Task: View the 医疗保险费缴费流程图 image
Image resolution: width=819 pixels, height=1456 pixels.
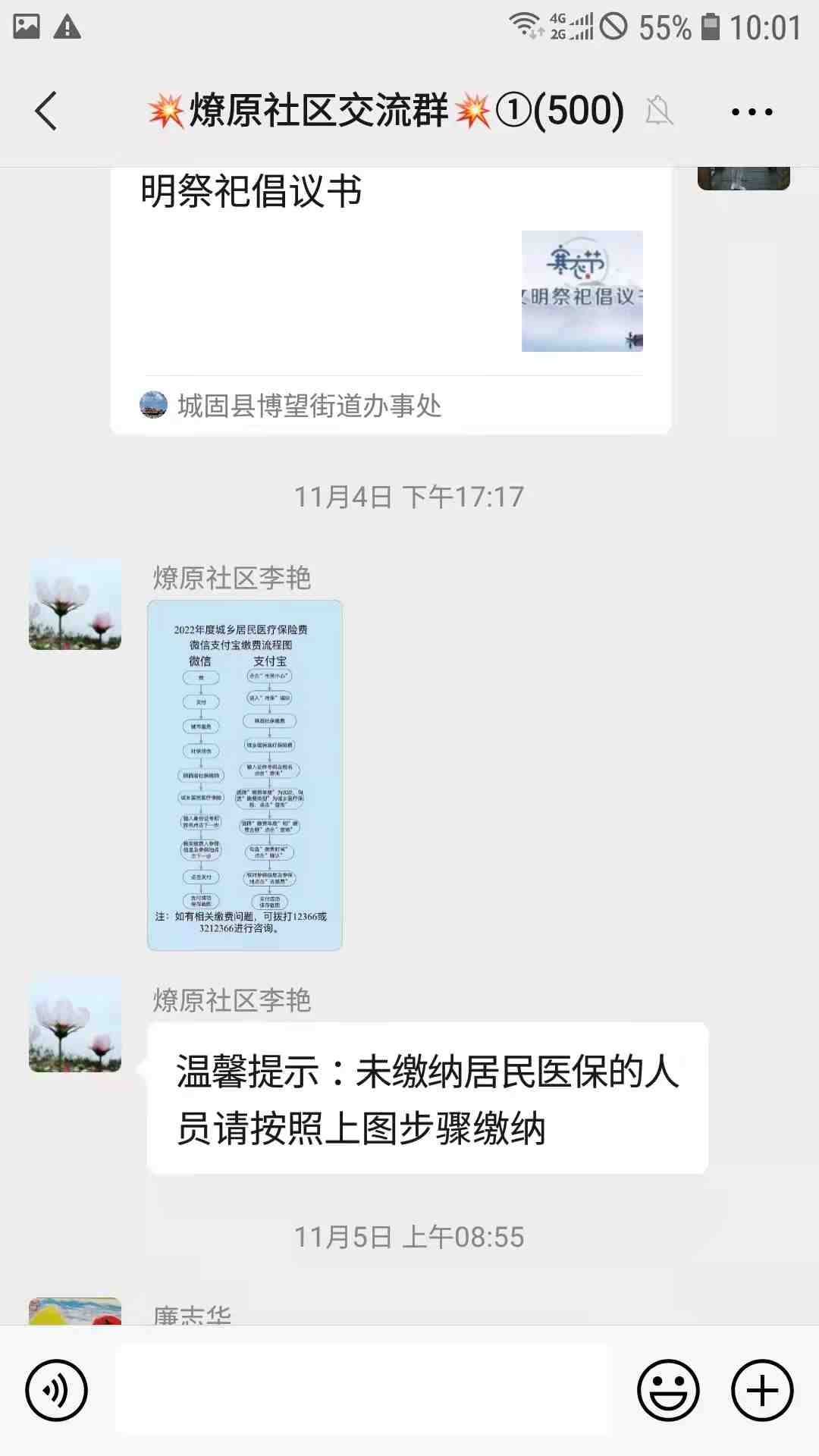Action: 245,775
